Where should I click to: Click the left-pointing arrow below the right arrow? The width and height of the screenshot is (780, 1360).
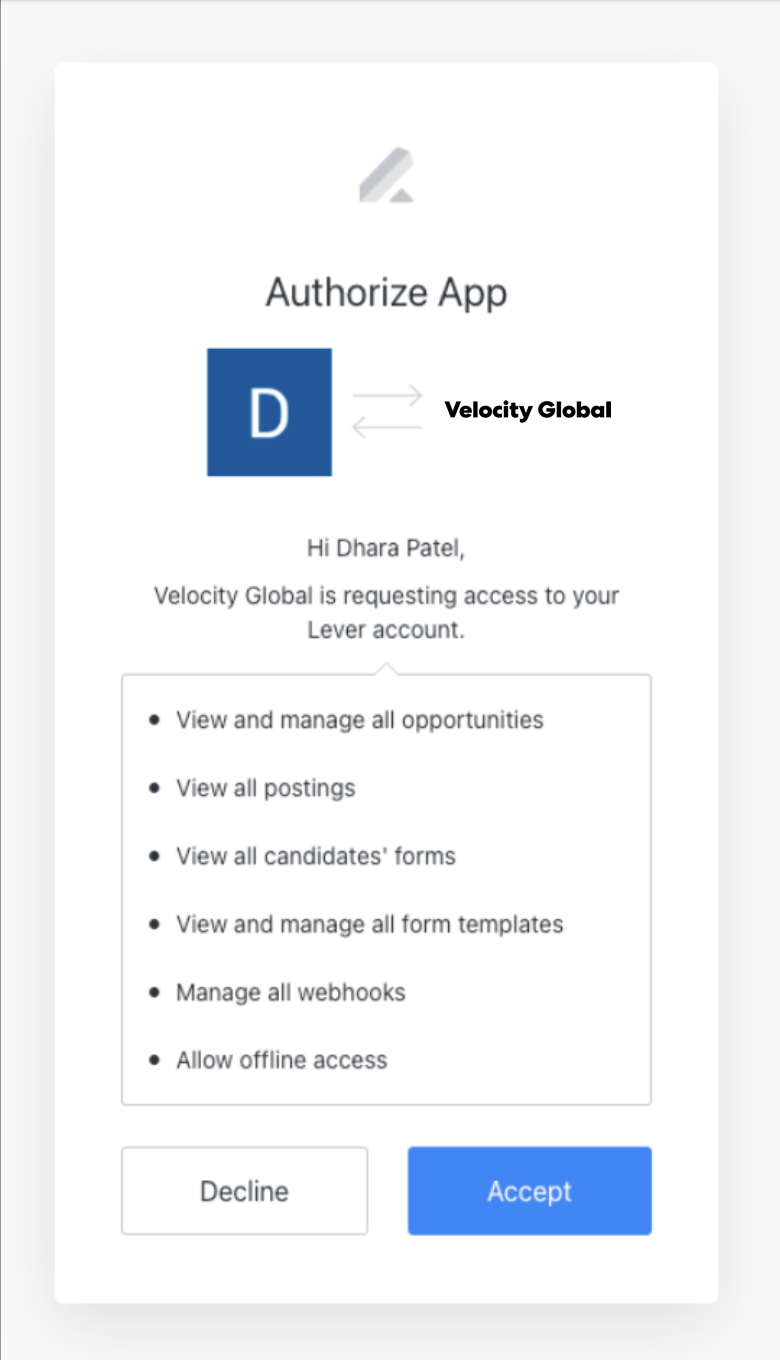388,426
